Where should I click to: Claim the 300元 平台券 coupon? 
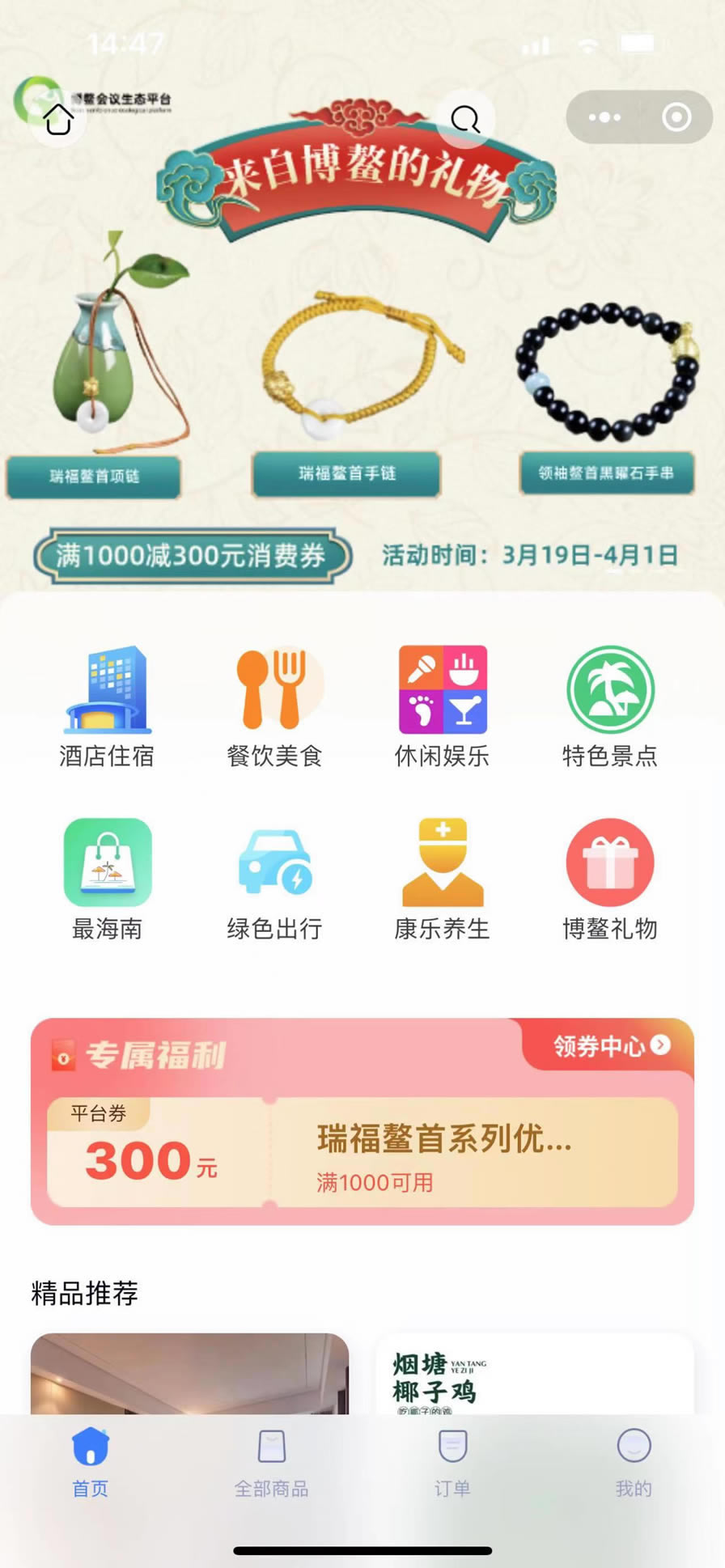click(362, 1152)
